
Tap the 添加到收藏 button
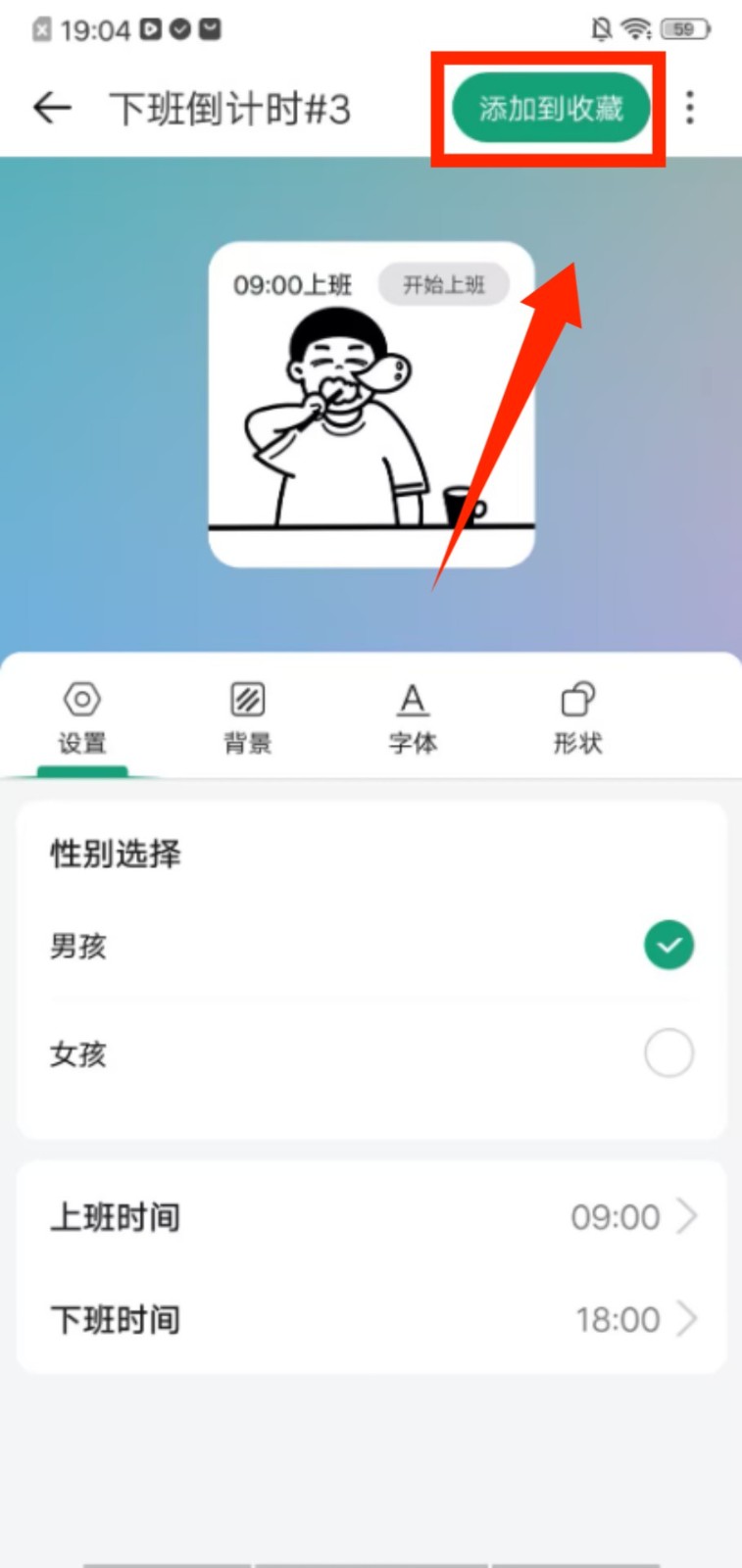(551, 108)
